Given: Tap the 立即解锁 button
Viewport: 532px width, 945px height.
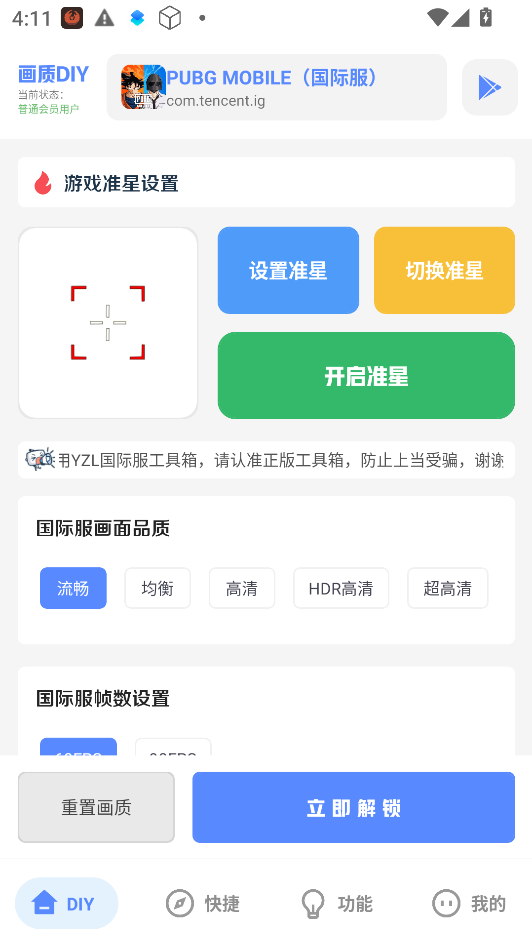Looking at the screenshot, I should 354,807.
